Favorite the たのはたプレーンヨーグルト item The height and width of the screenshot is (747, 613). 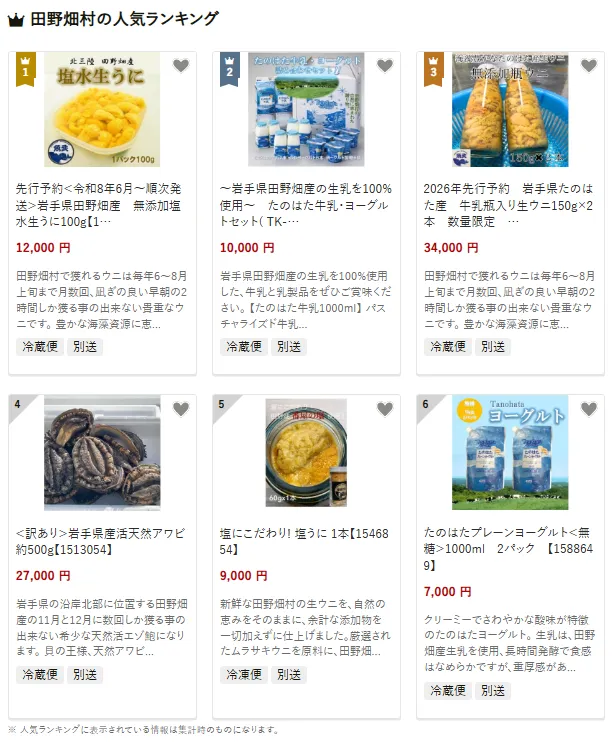click(x=589, y=409)
